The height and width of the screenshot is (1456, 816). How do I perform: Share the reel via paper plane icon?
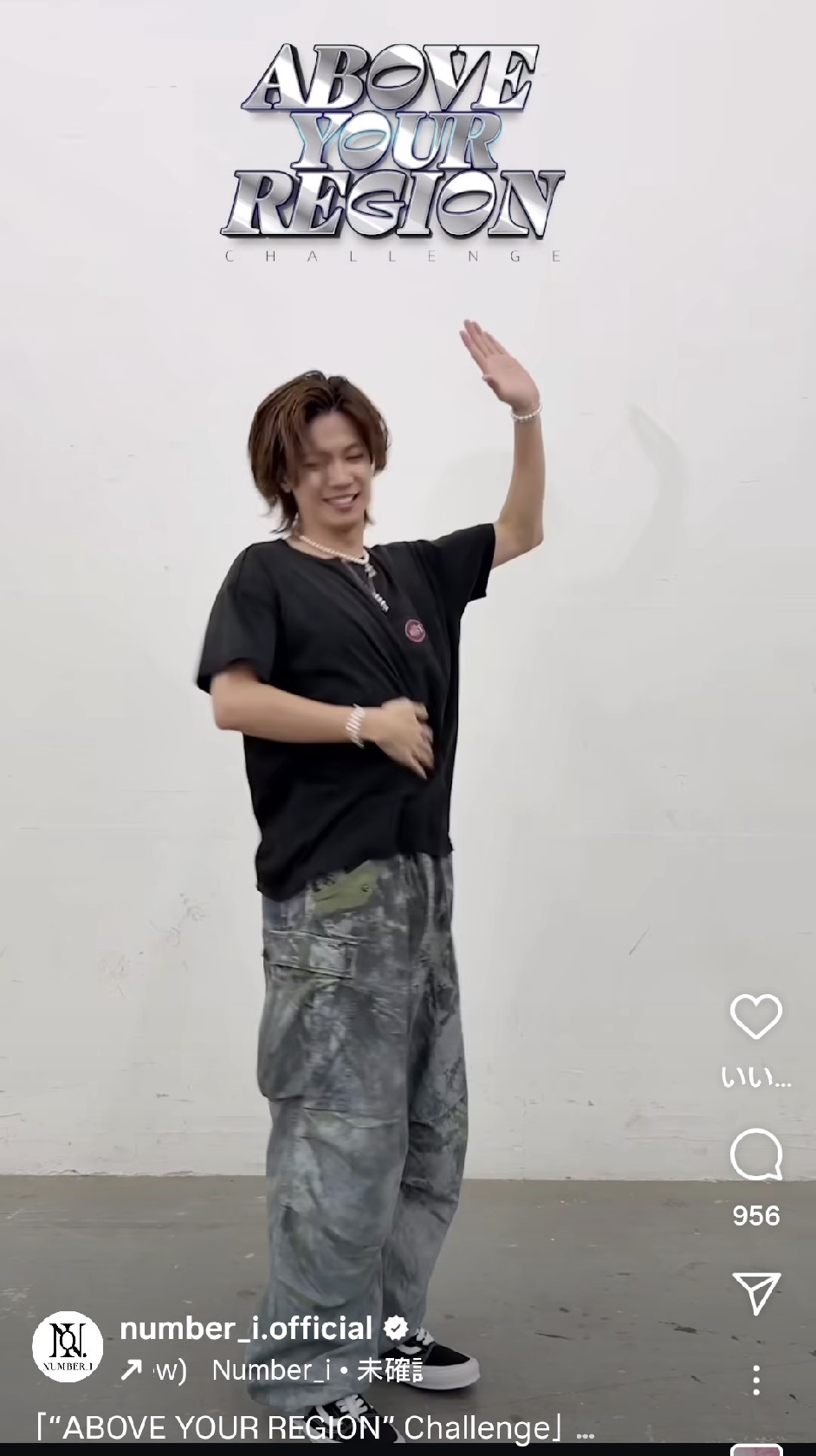(756, 1293)
